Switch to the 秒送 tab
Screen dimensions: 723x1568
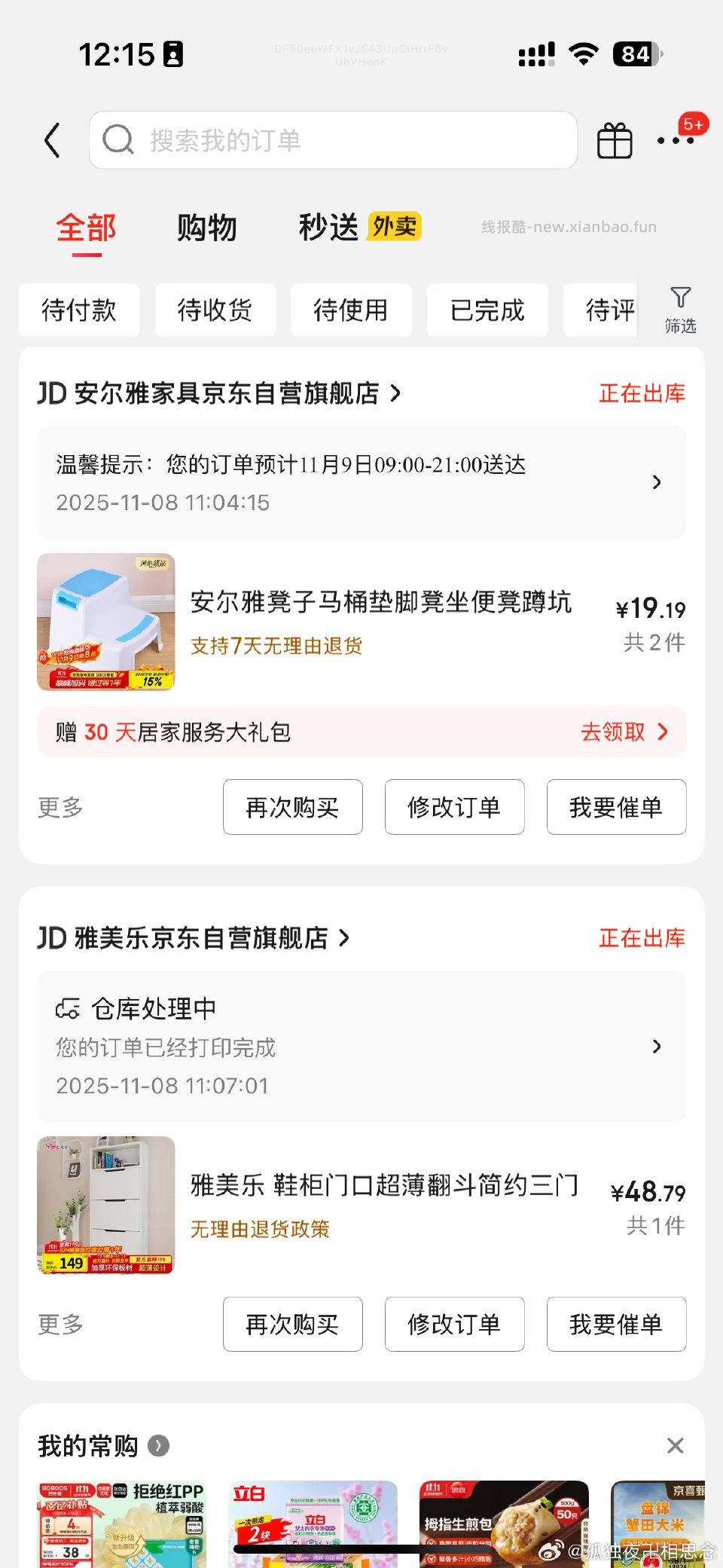tap(327, 228)
